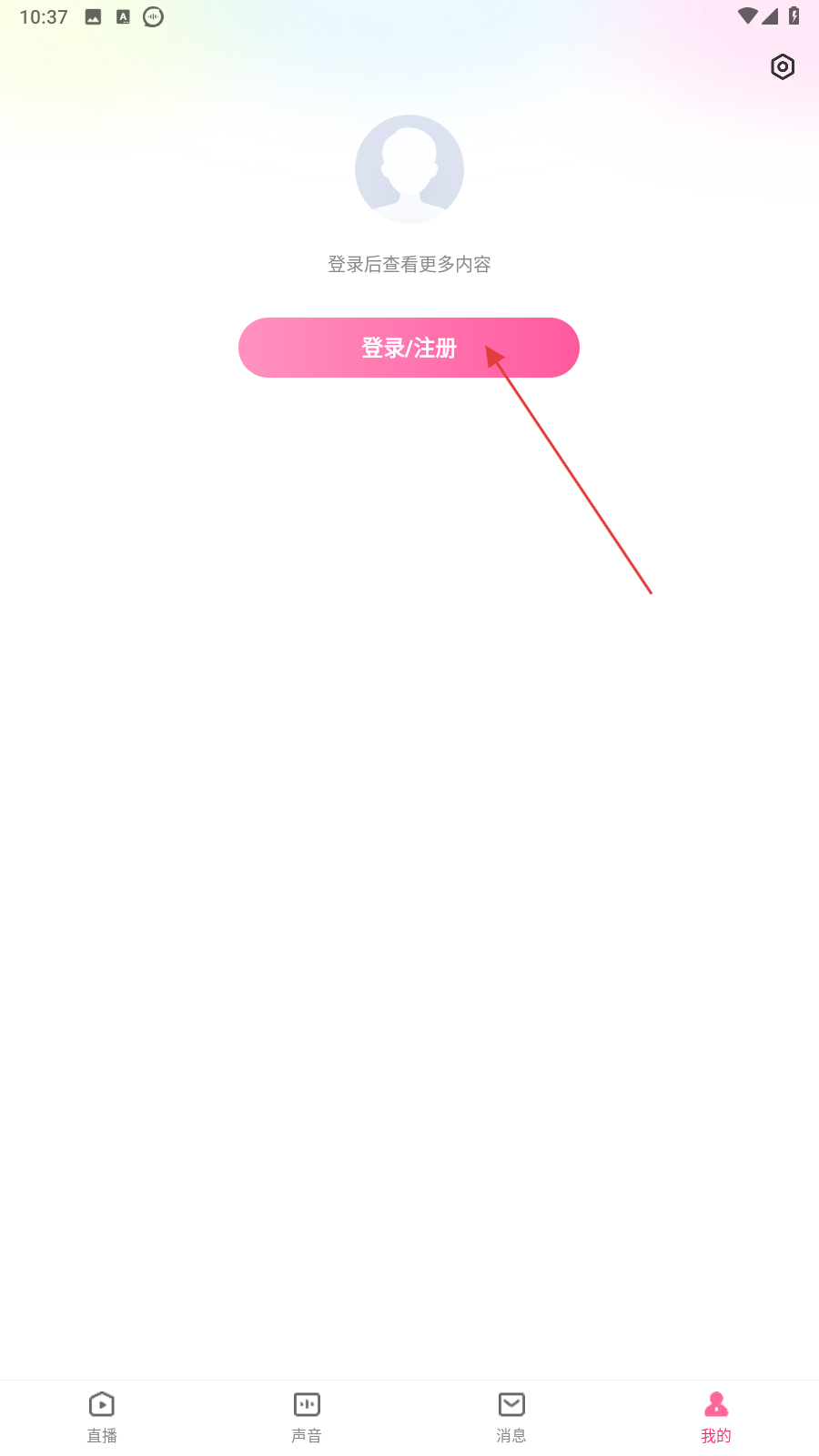Tap the 登录/注册 button

pos(409,348)
